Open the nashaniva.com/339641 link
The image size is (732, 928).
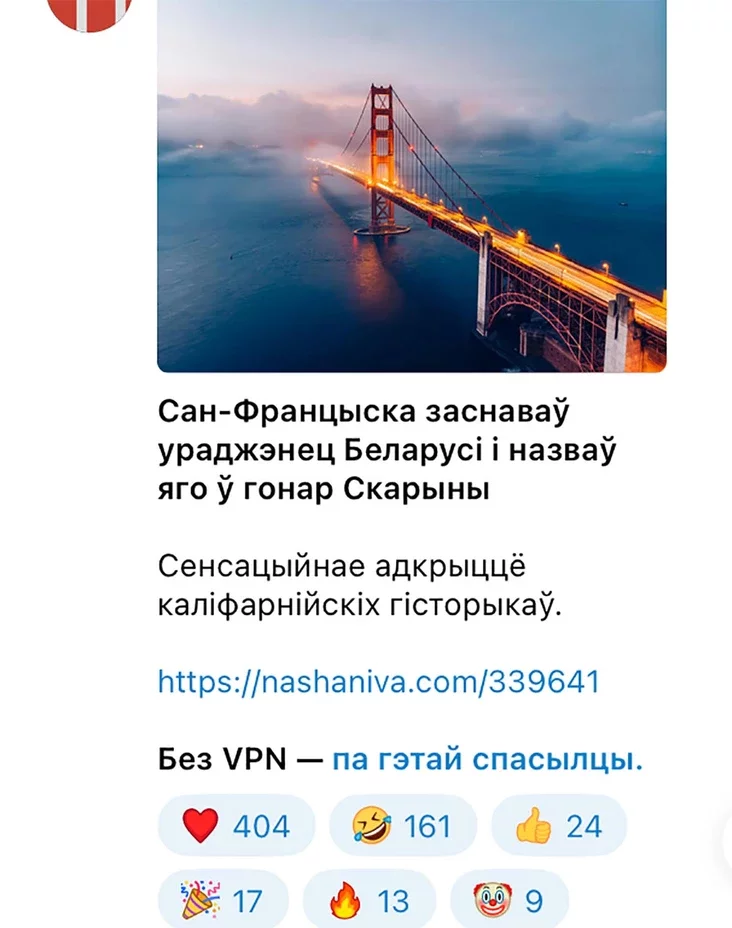tap(378, 682)
